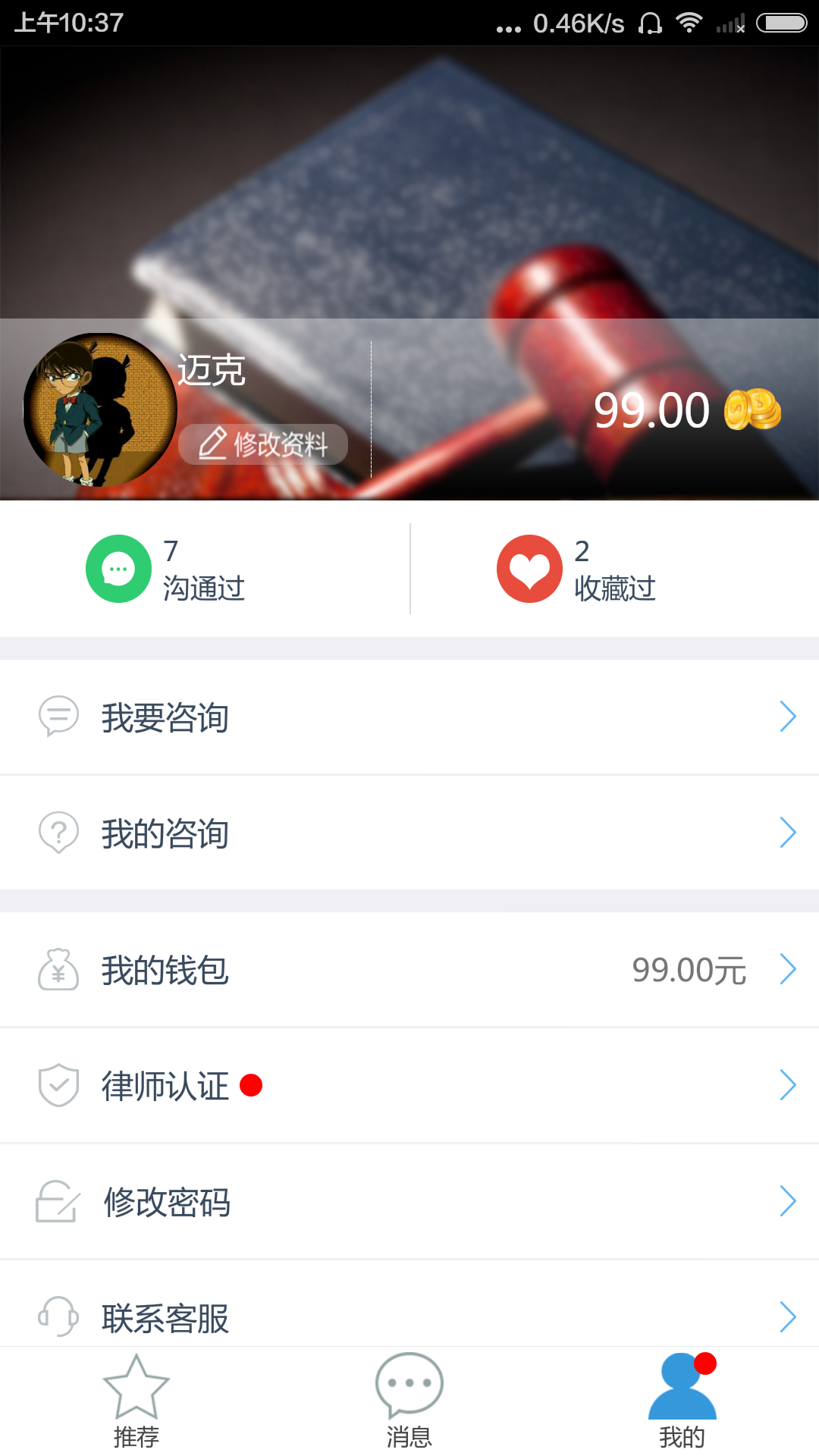The width and height of the screenshot is (819, 1456).
Task: Open the 律师认证 entry
Action: [409, 1086]
